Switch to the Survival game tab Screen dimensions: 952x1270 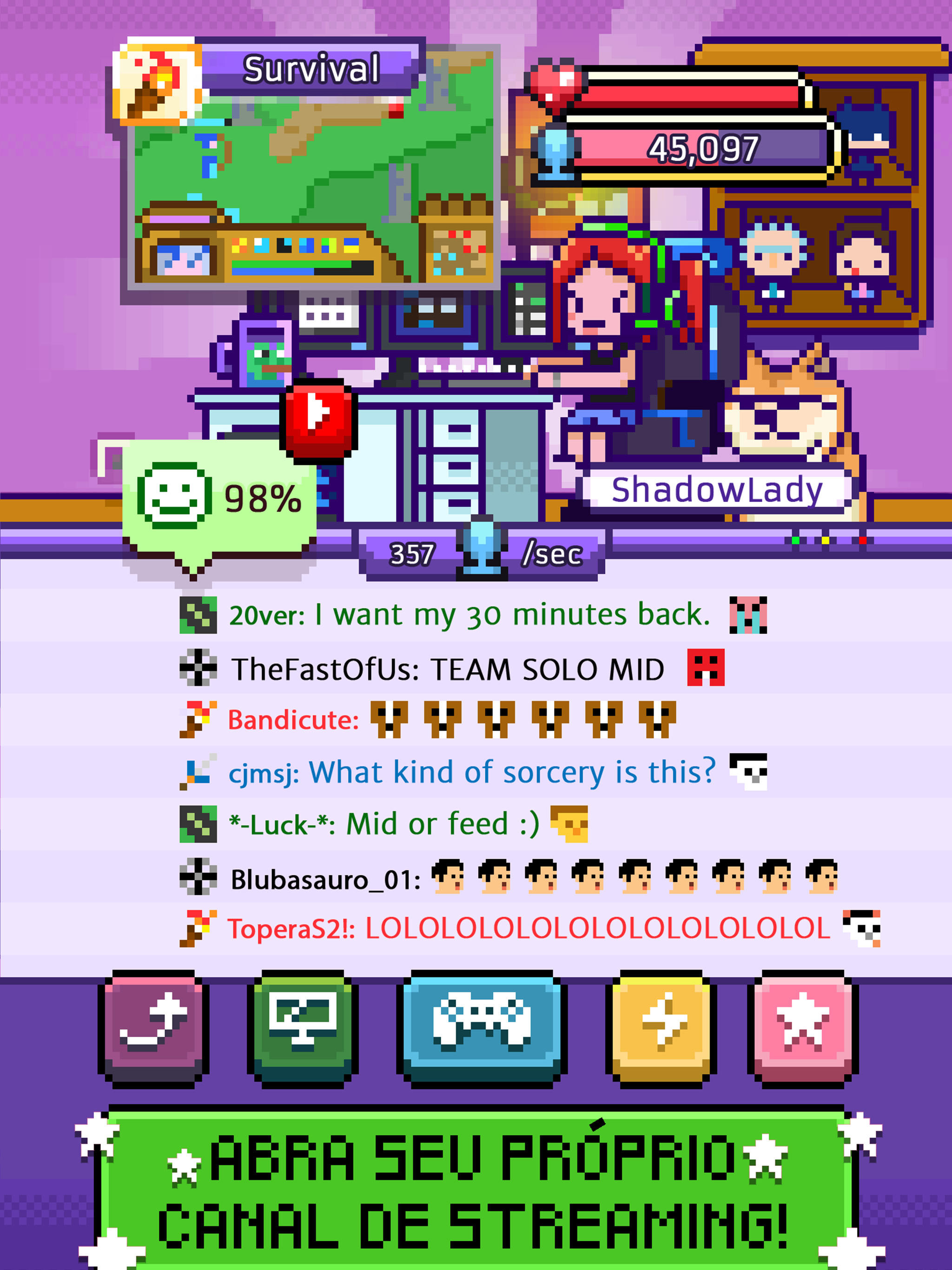[310, 68]
